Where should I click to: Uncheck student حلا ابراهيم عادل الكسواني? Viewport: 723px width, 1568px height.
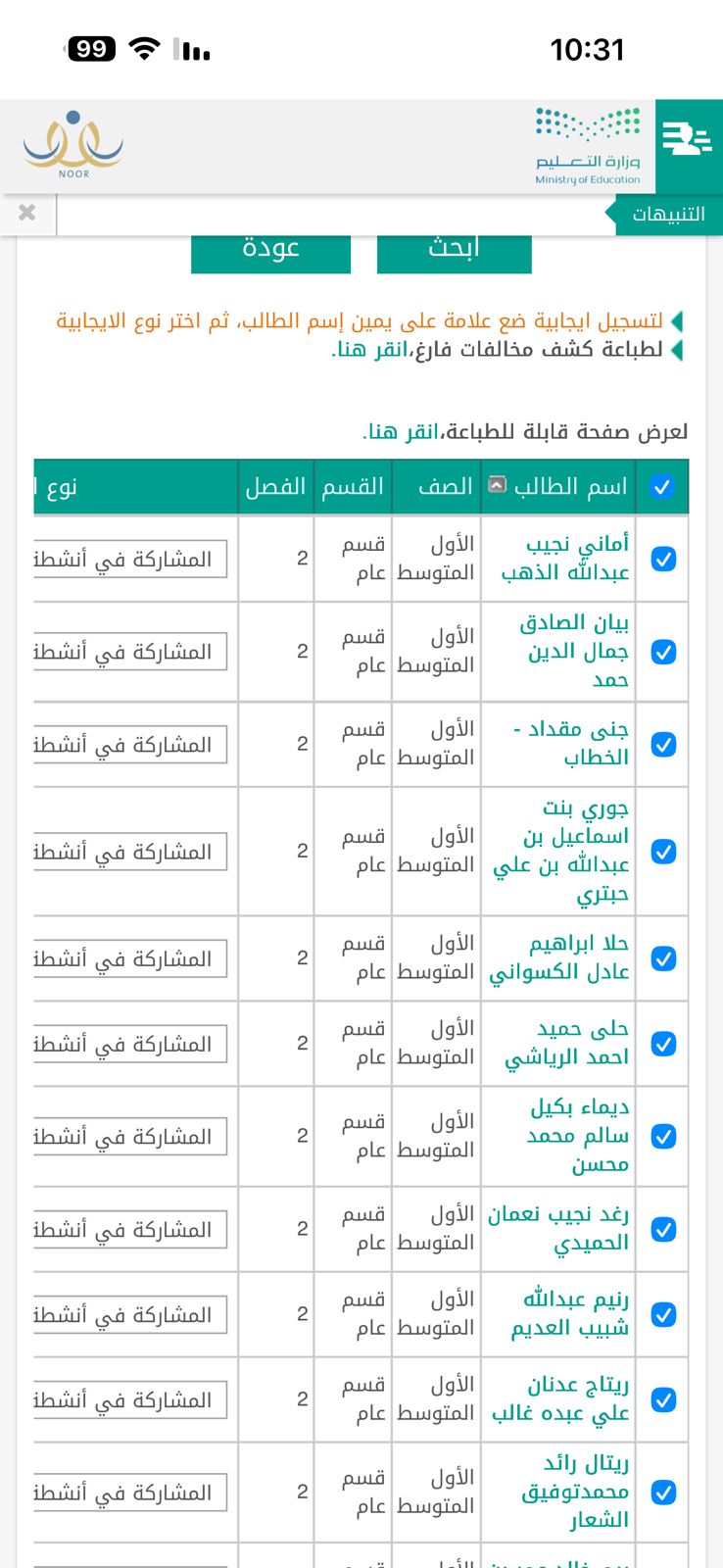[663, 958]
